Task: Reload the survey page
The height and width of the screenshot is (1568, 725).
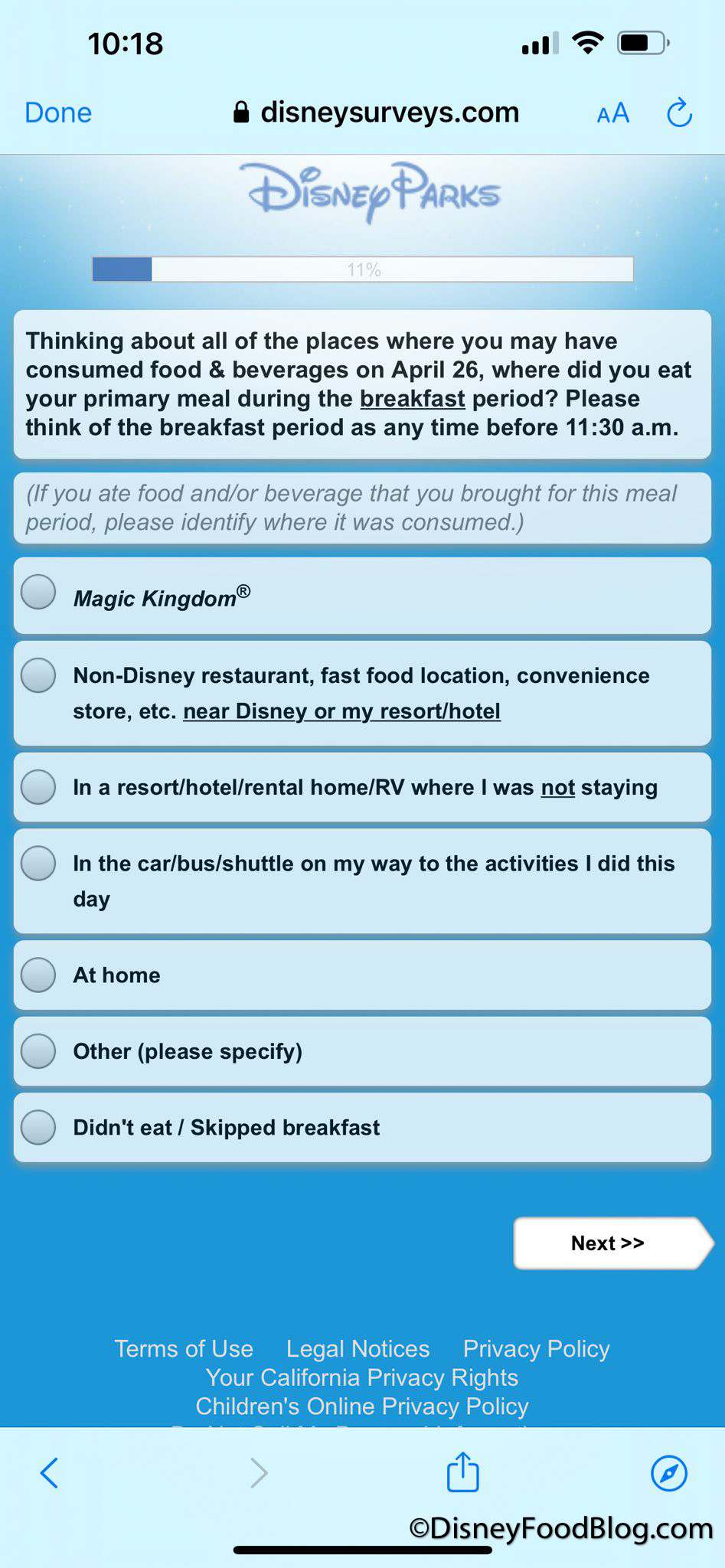Action: coord(679,113)
